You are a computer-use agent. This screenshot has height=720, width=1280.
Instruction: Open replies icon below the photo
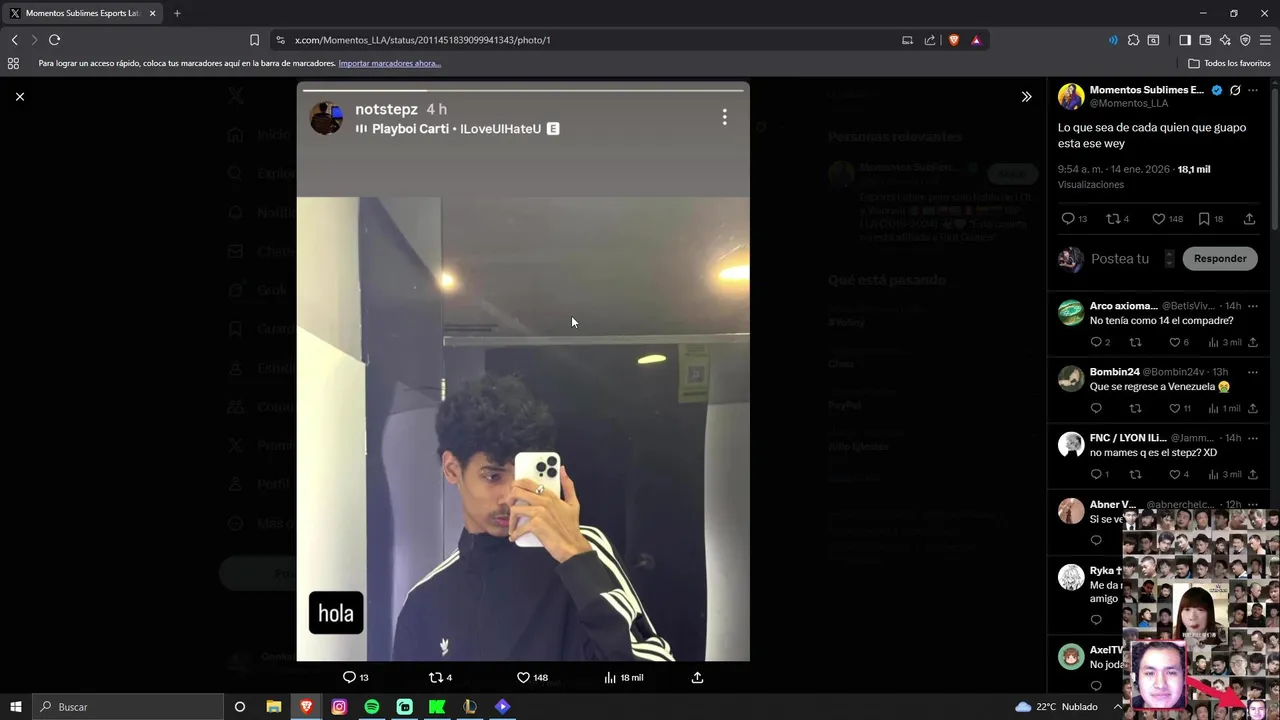pos(349,678)
